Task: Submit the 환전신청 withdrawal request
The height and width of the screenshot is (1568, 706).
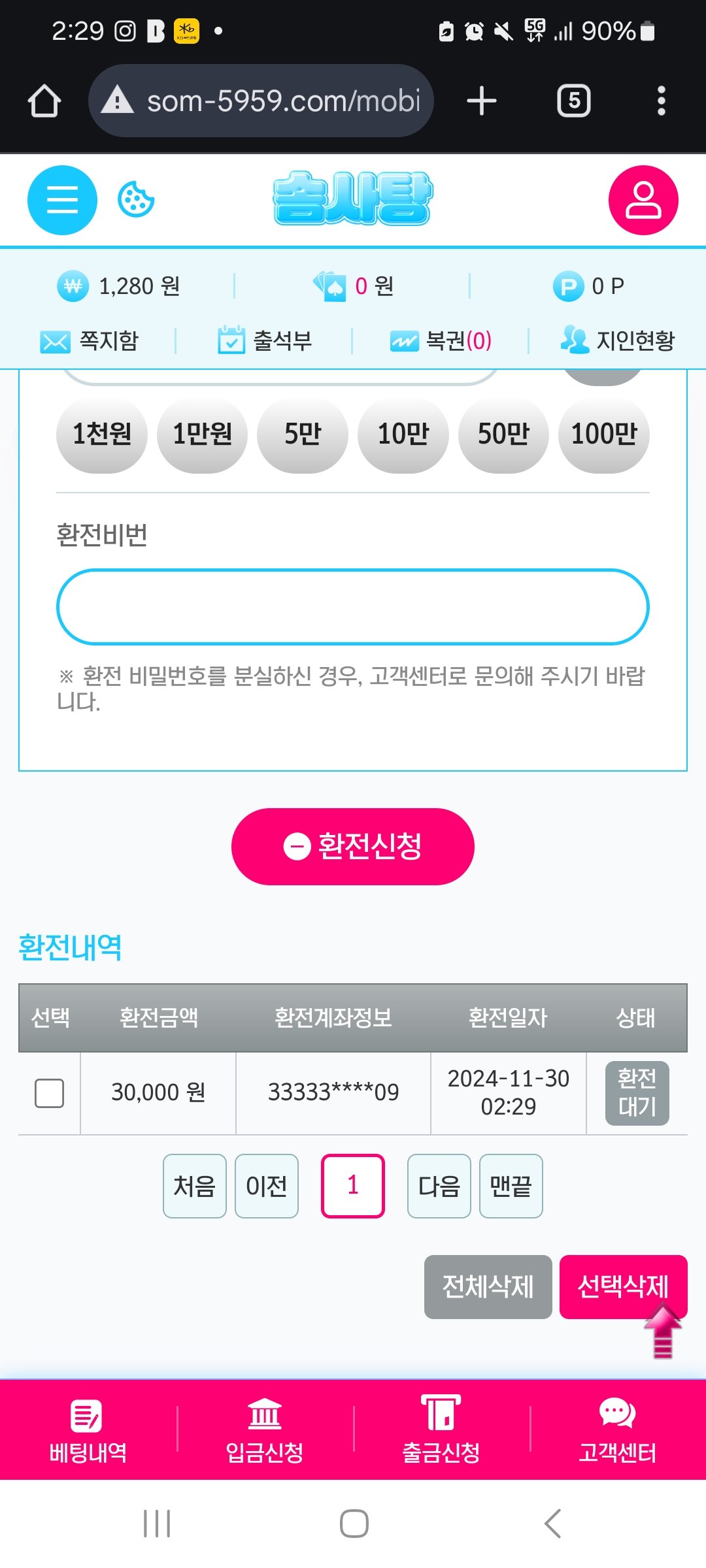Action: click(x=353, y=847)
